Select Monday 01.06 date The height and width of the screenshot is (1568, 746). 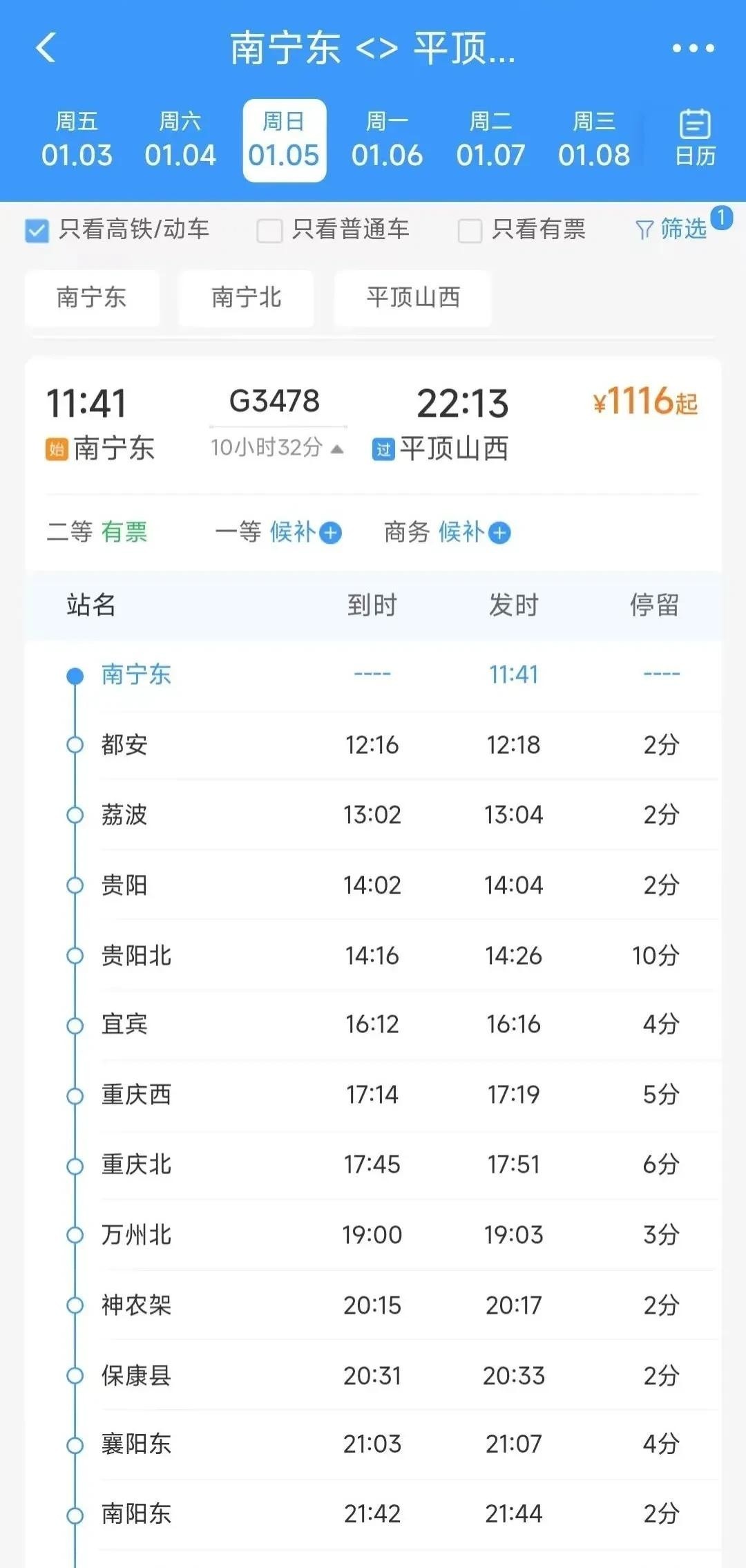(x=387, y=140)
